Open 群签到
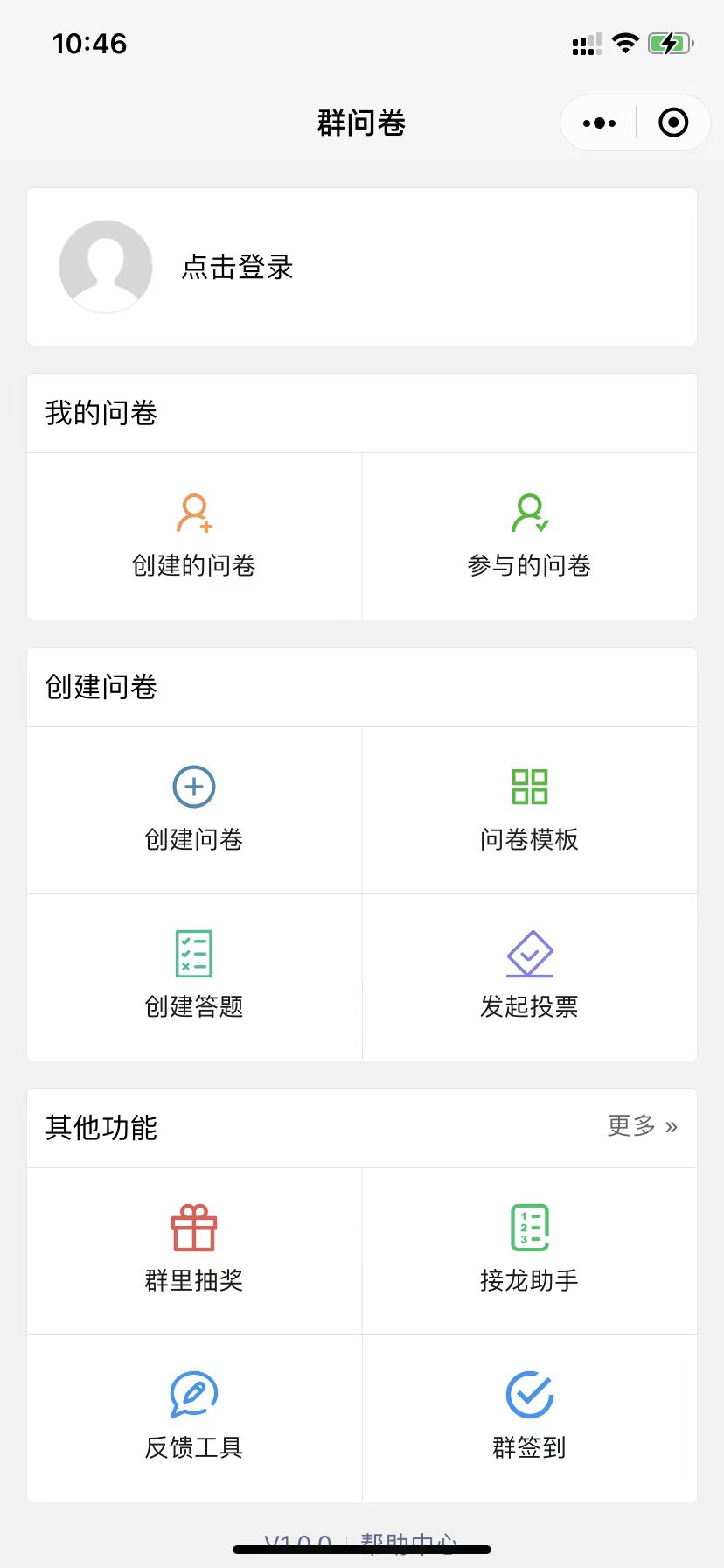 530,1418
